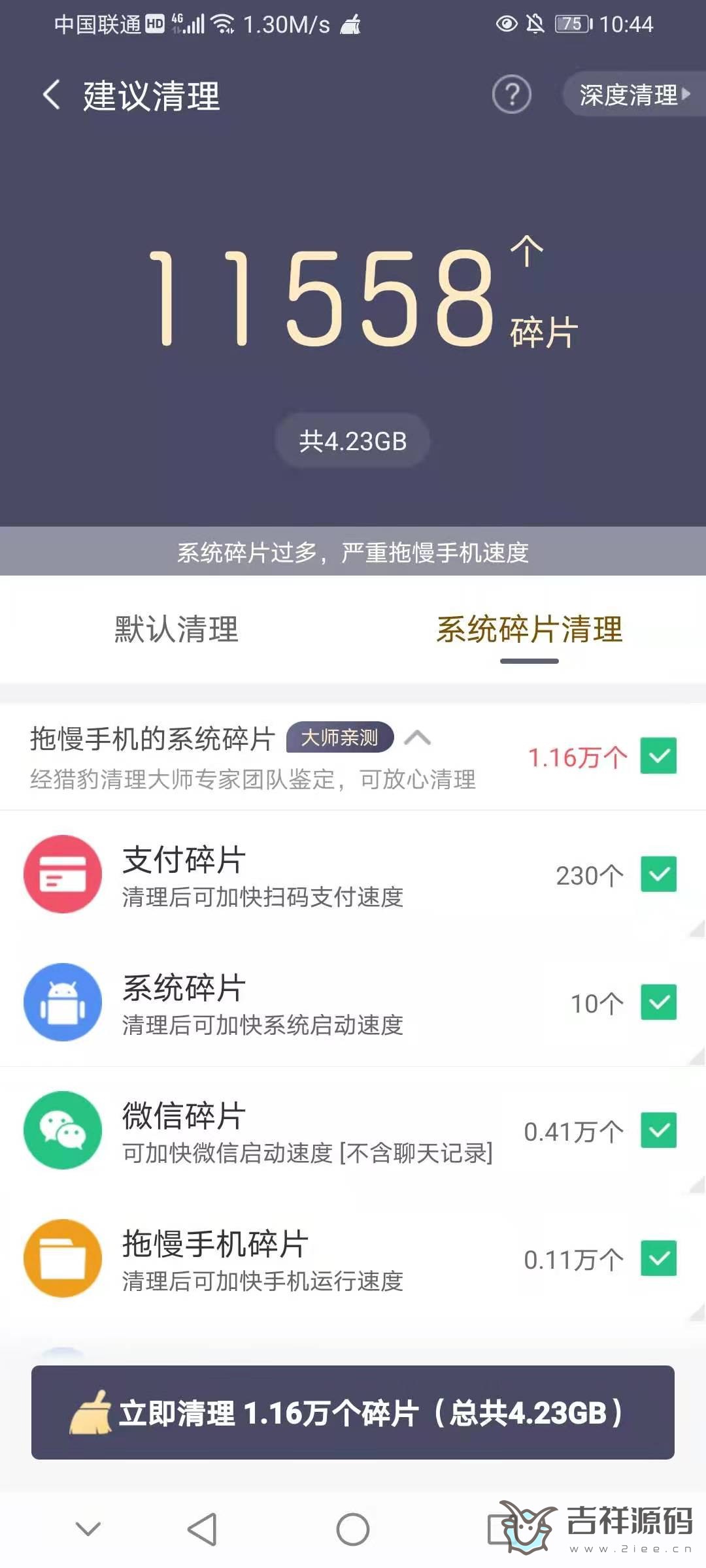Deselect 拖慢手机碎片 checkbox
This screenshot has width=706, height=1568.
click(658, 1258)
